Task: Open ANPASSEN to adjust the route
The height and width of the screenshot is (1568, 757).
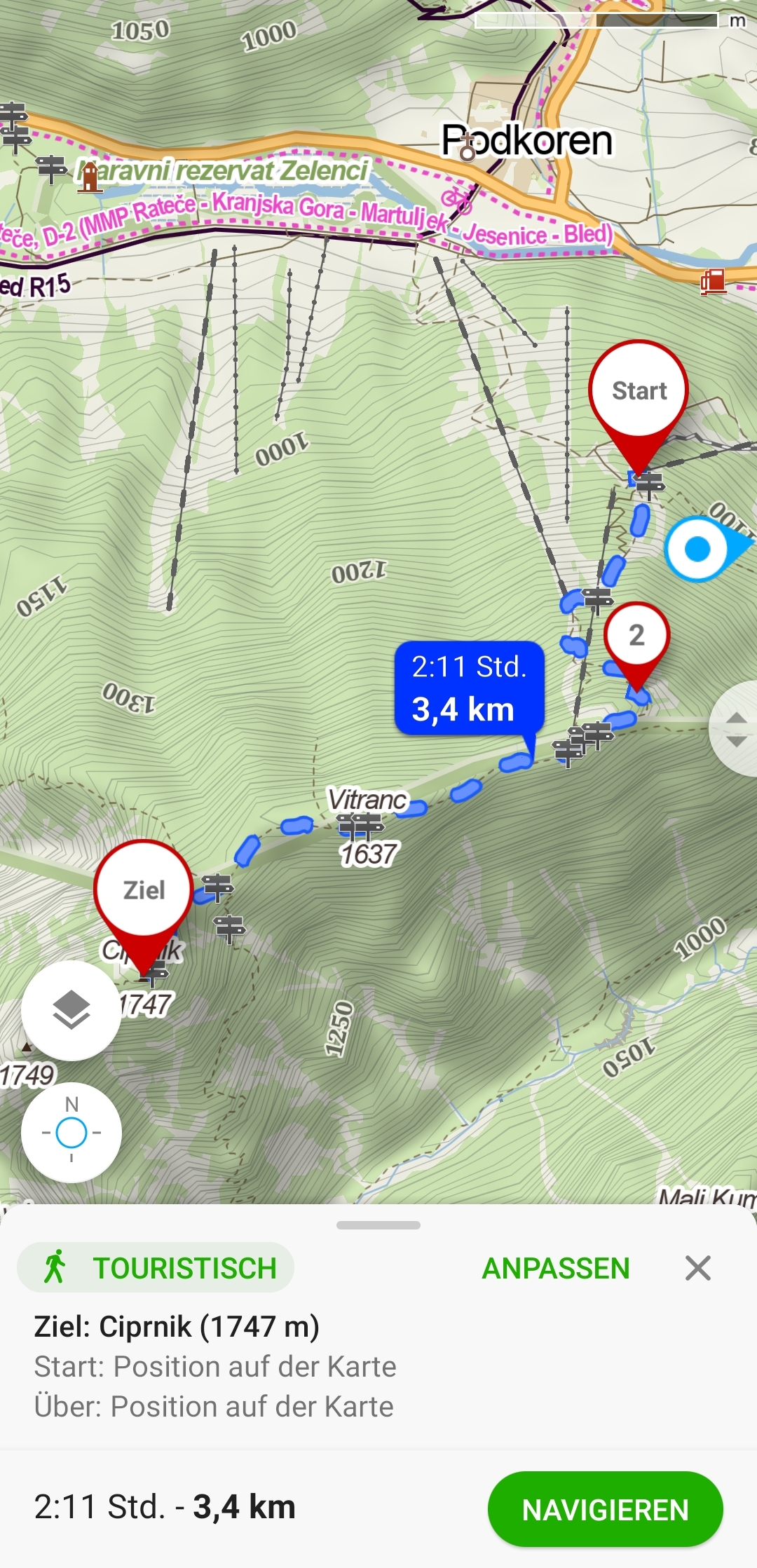Action: pyautogui.click(x=556, y=1268)
